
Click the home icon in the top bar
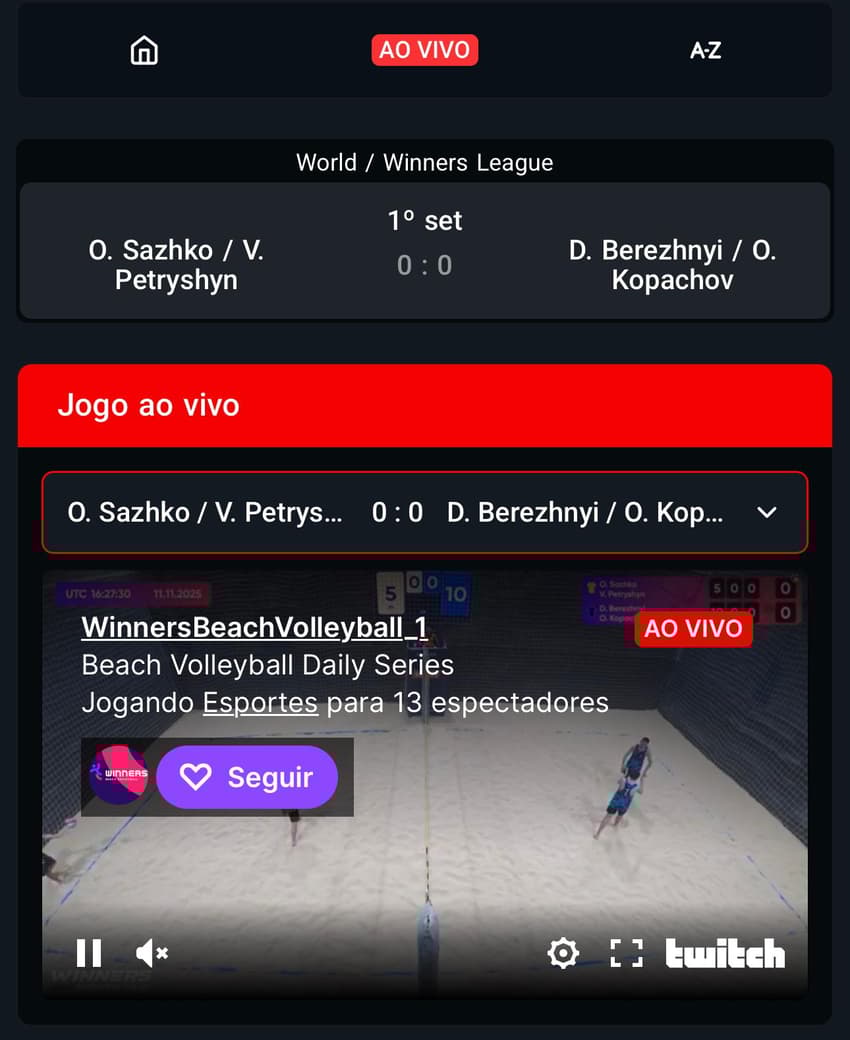click(x=143, y=50)
